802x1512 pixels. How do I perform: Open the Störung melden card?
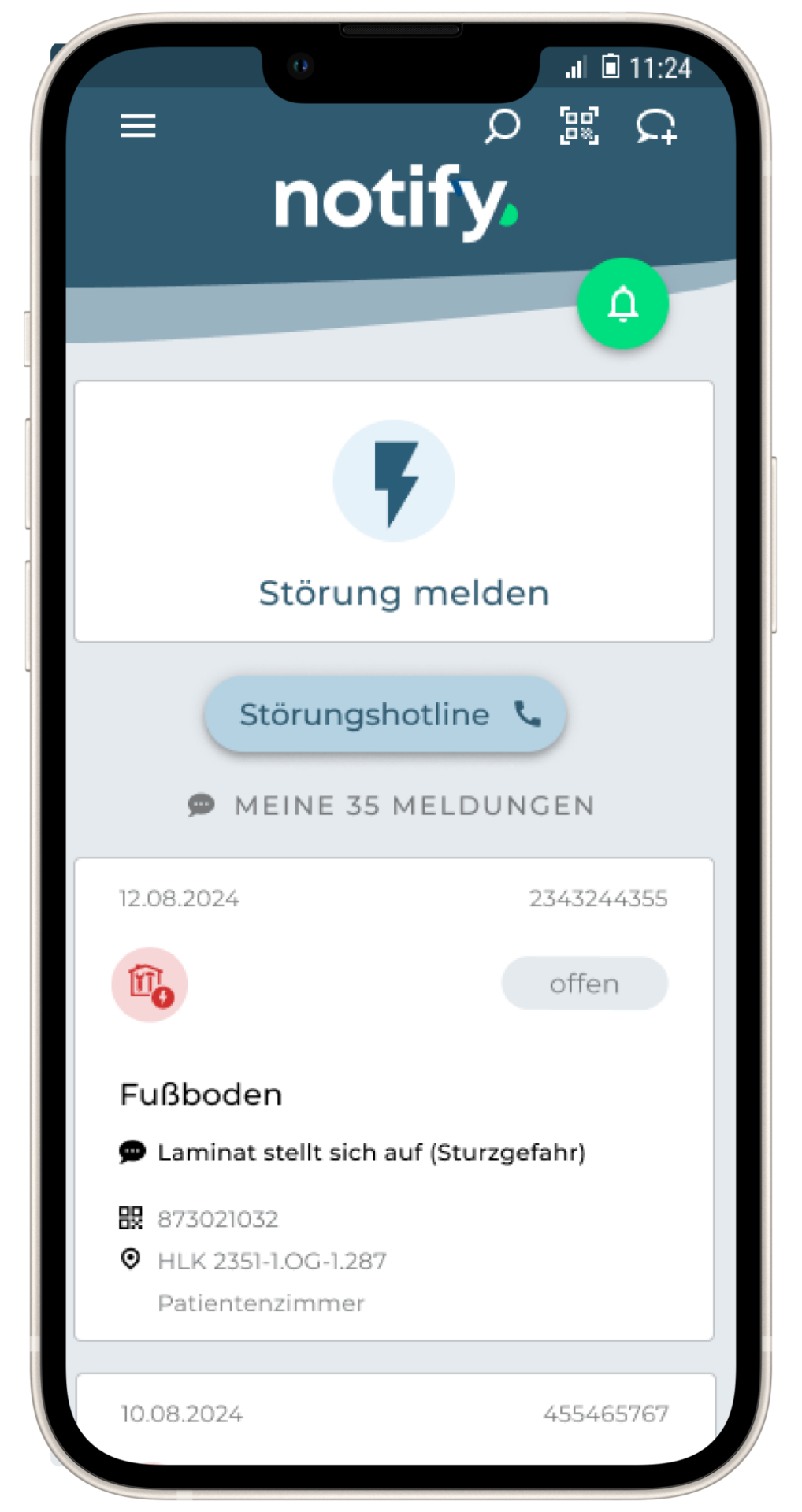point(394,512)
